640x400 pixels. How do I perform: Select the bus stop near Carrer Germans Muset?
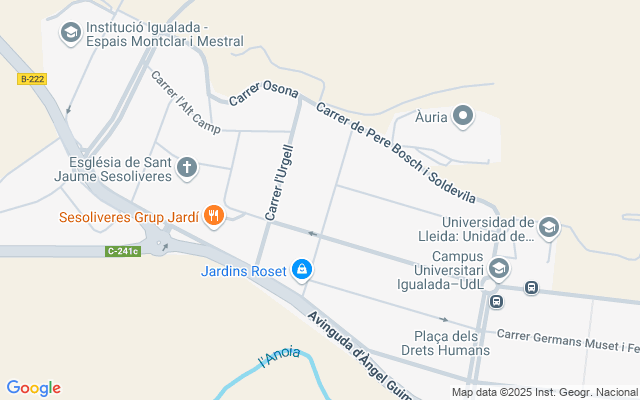(x=496, y=301)
